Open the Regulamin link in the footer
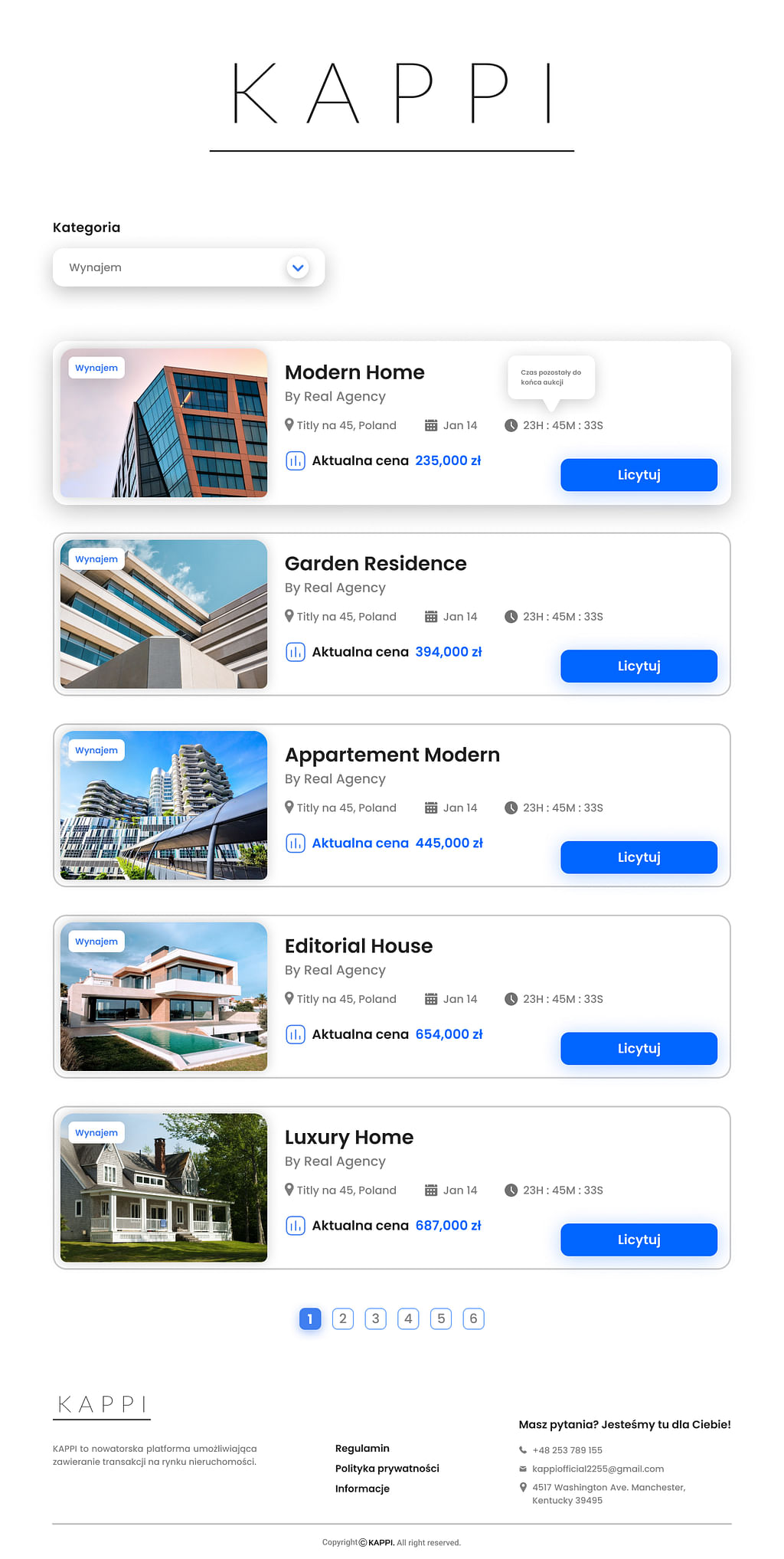 pos(362,1448)
